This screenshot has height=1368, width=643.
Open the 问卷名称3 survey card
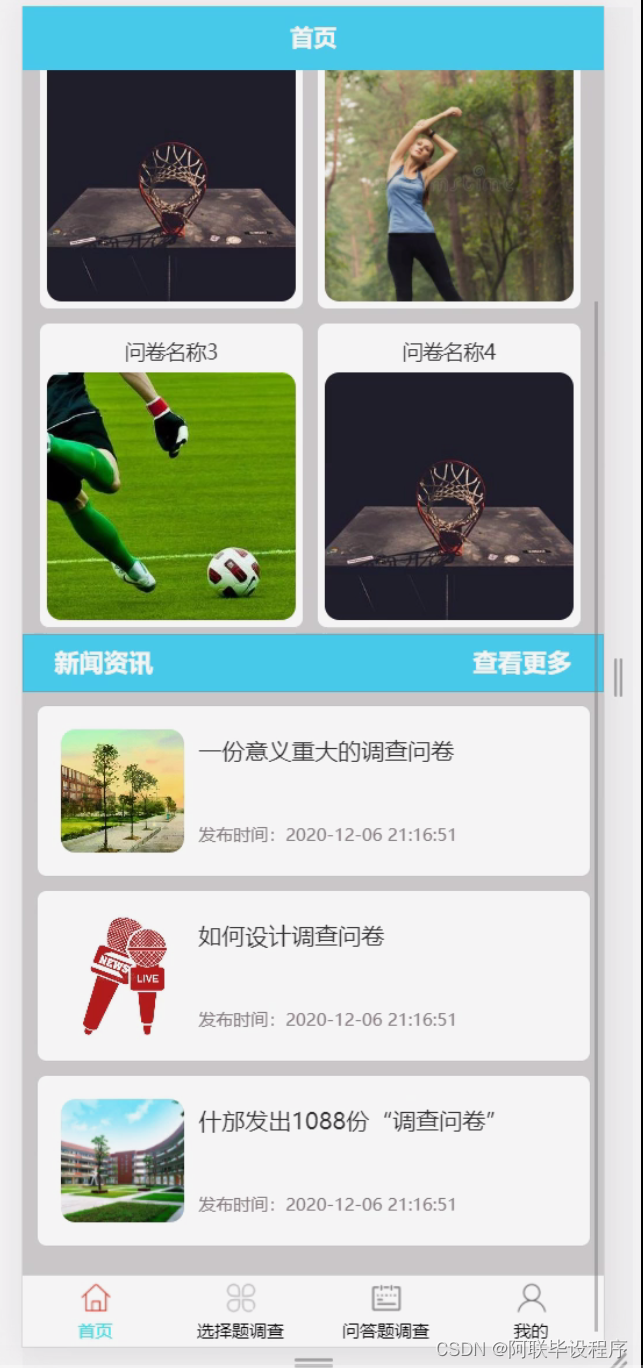(171, 476)
